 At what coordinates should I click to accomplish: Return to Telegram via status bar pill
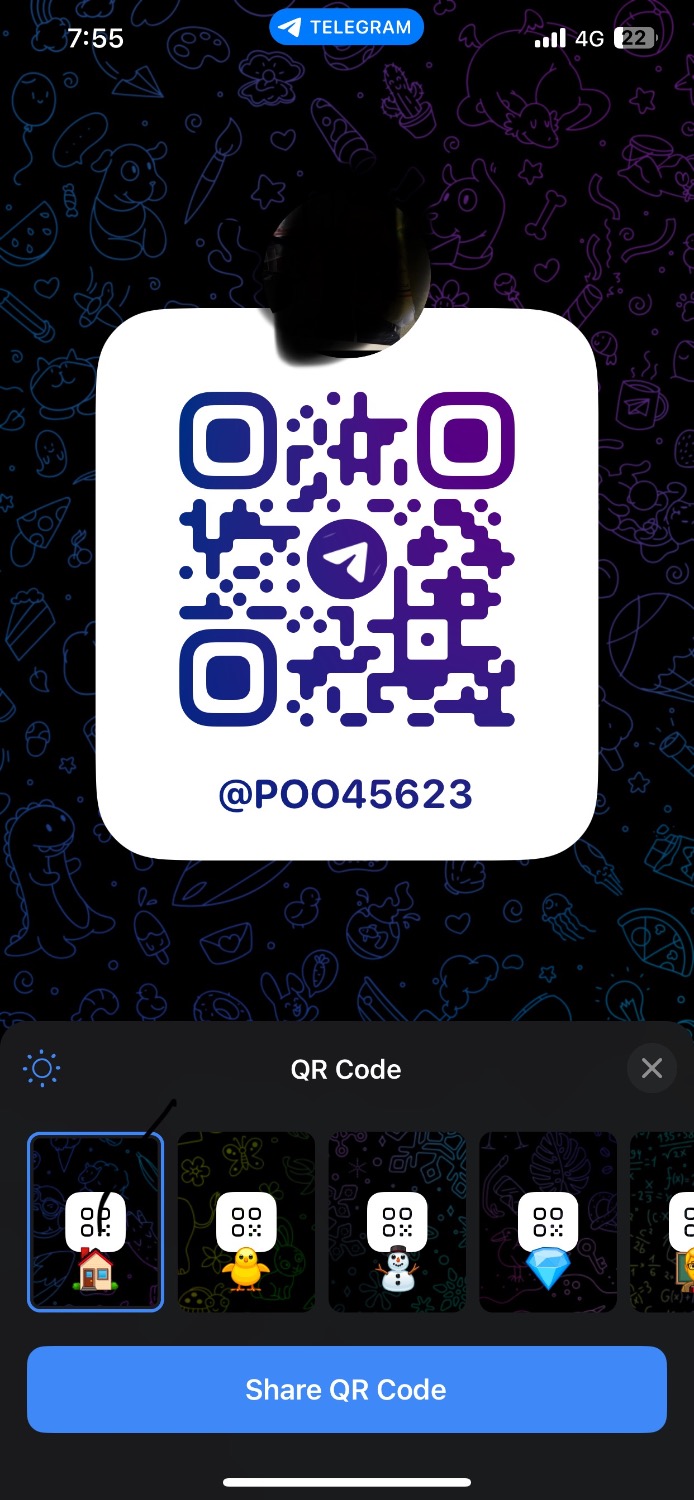(346, 28)
